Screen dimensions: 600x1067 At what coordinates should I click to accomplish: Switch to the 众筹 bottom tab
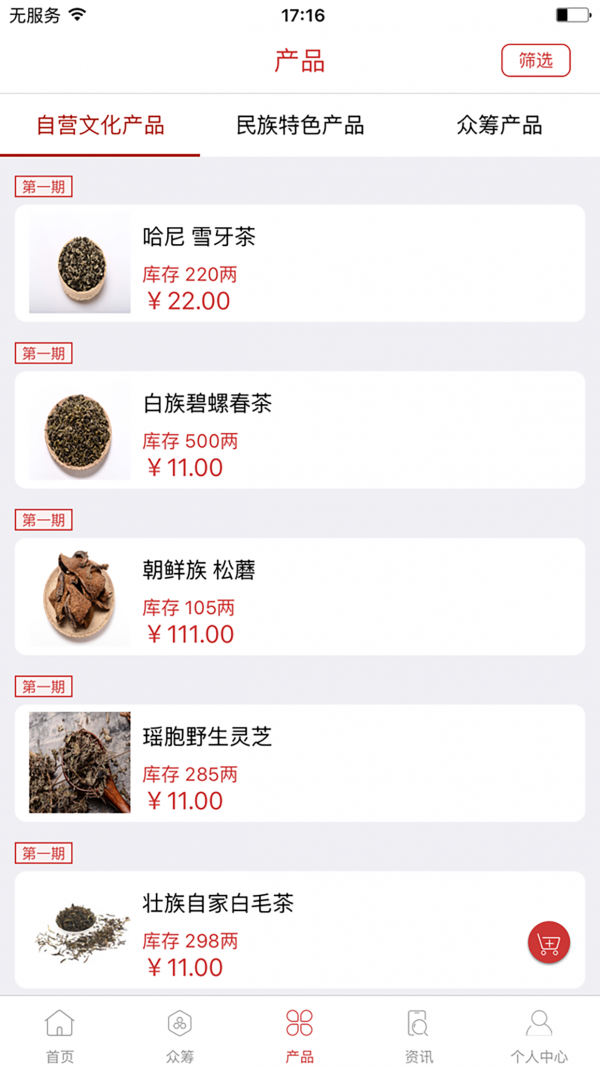tap(180, 1035)
